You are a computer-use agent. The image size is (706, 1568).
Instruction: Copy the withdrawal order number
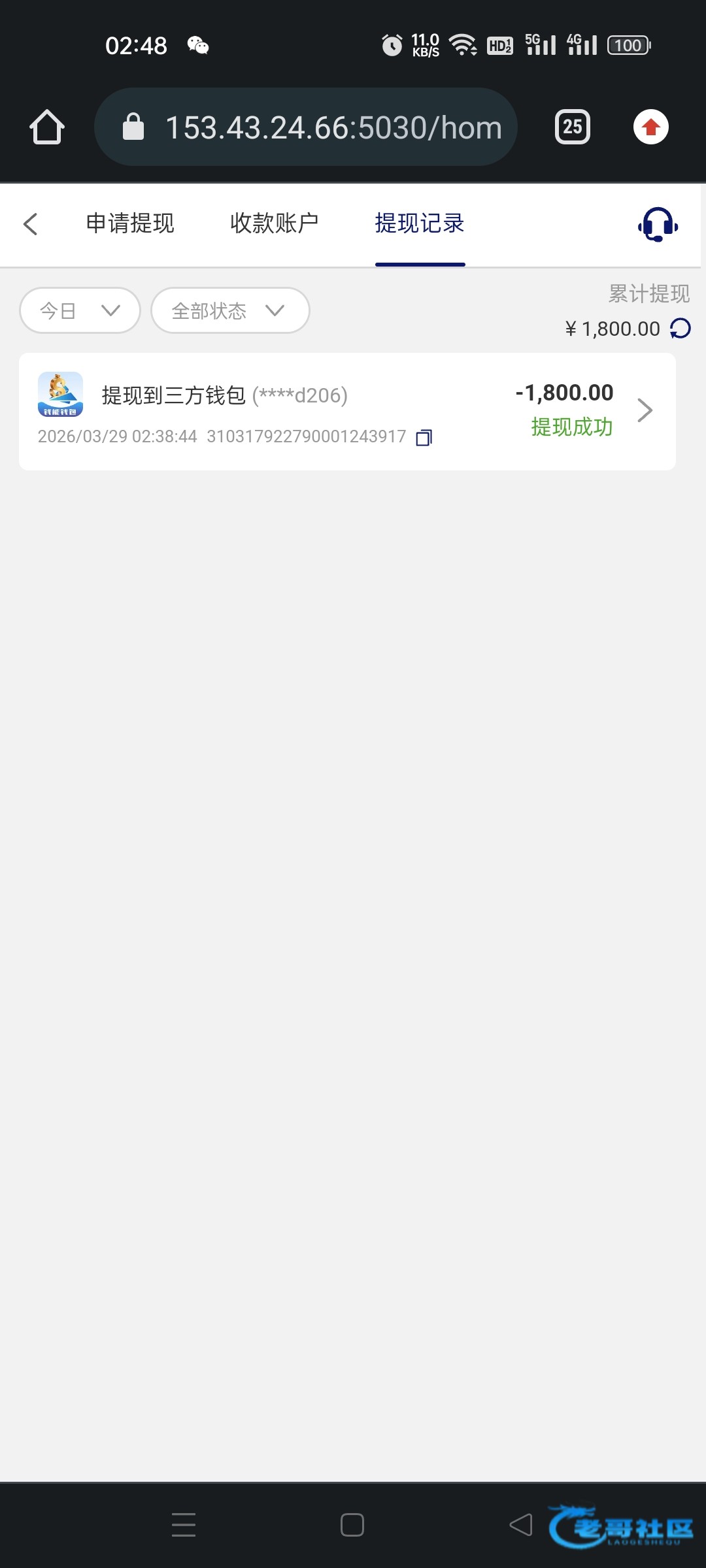[424, 437]
